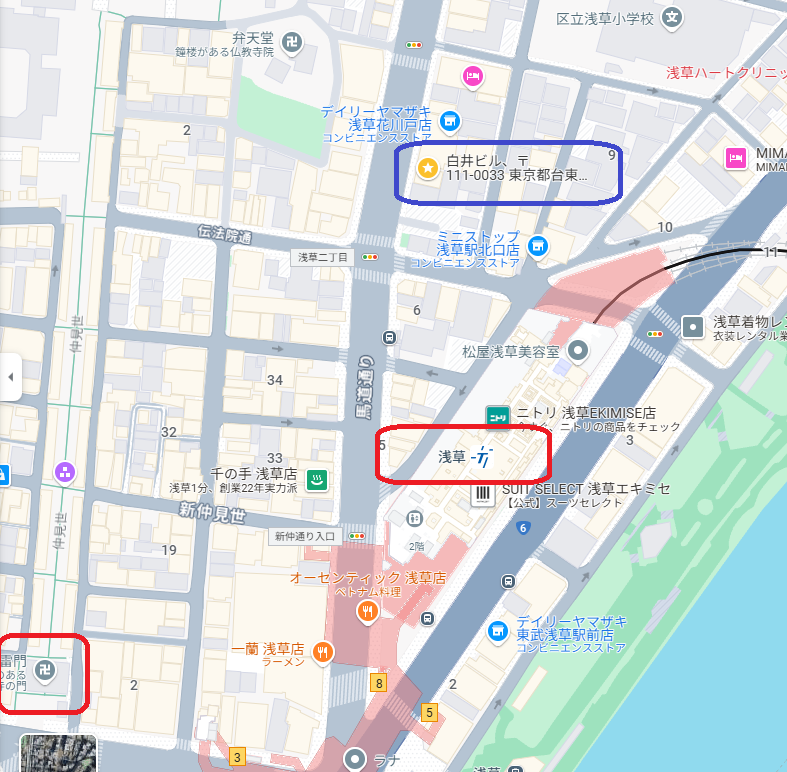Expand the side panel arrow
This screenshot has width=787, height=772.
[x=10, y=378]
